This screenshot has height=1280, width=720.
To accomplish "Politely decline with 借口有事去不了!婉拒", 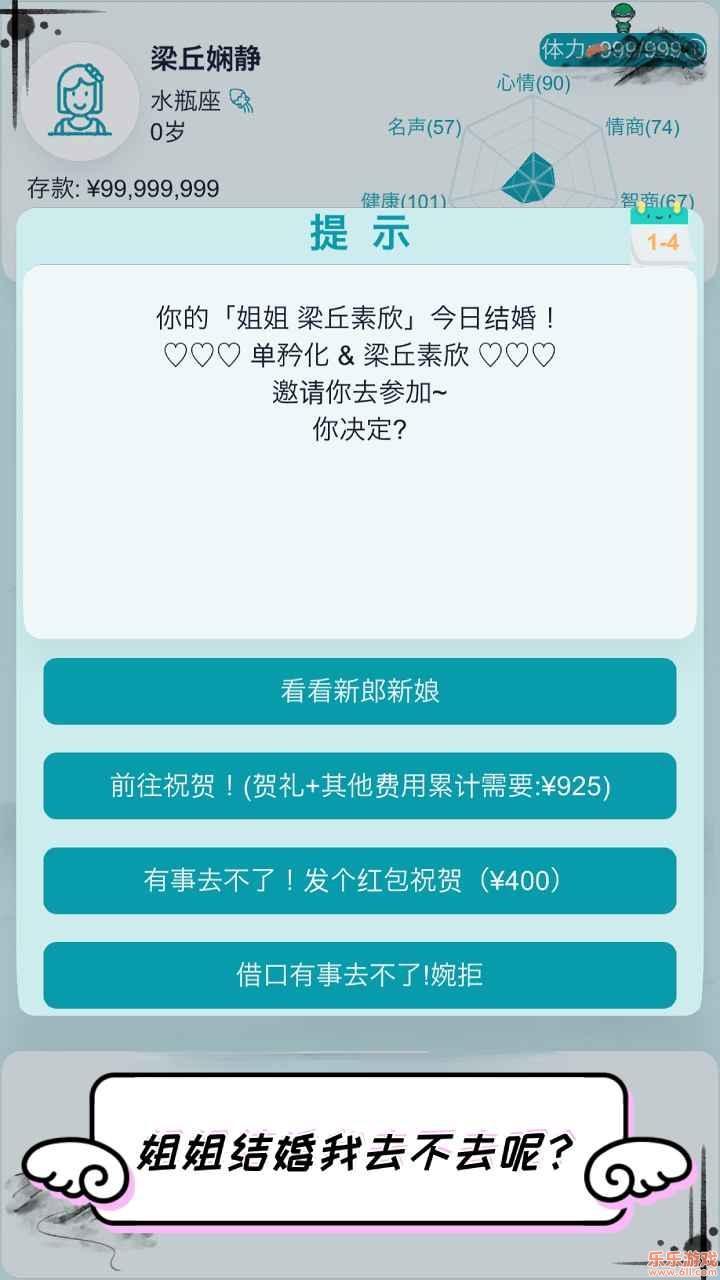I will 360,975.
